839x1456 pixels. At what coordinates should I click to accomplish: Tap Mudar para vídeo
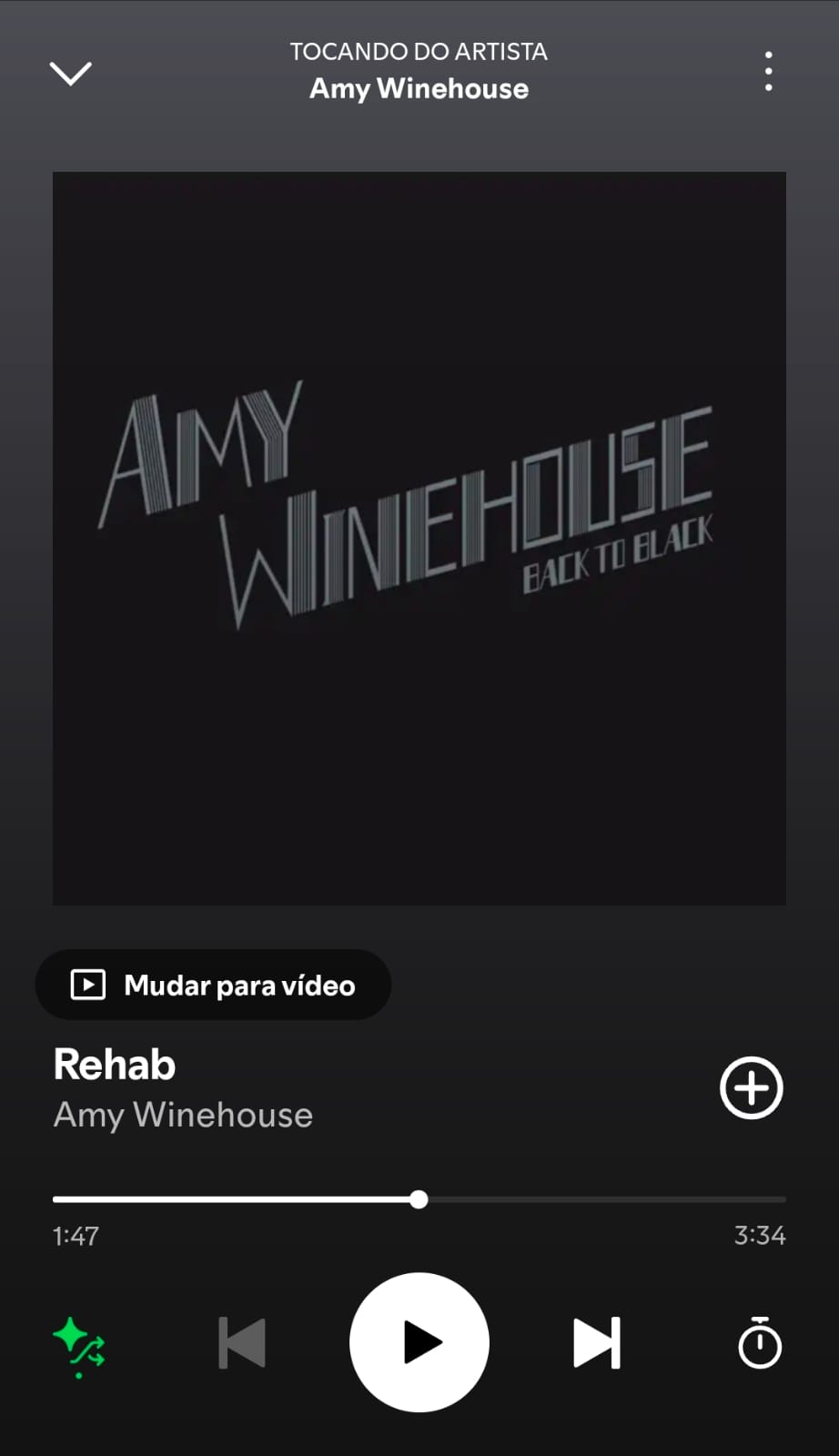(x=213, y=985)
